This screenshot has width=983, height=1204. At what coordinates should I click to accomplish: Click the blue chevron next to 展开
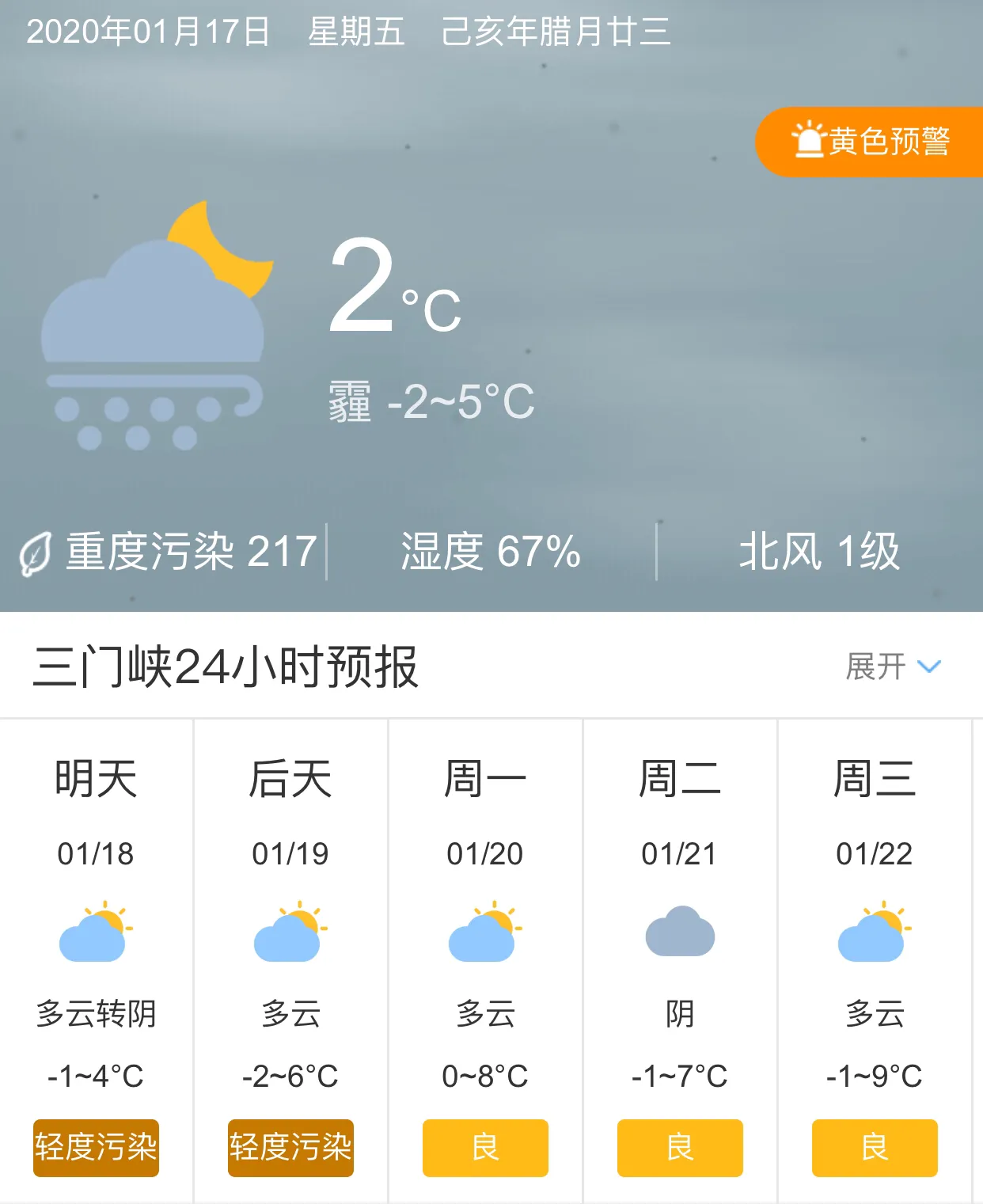(x=928, y=669)
